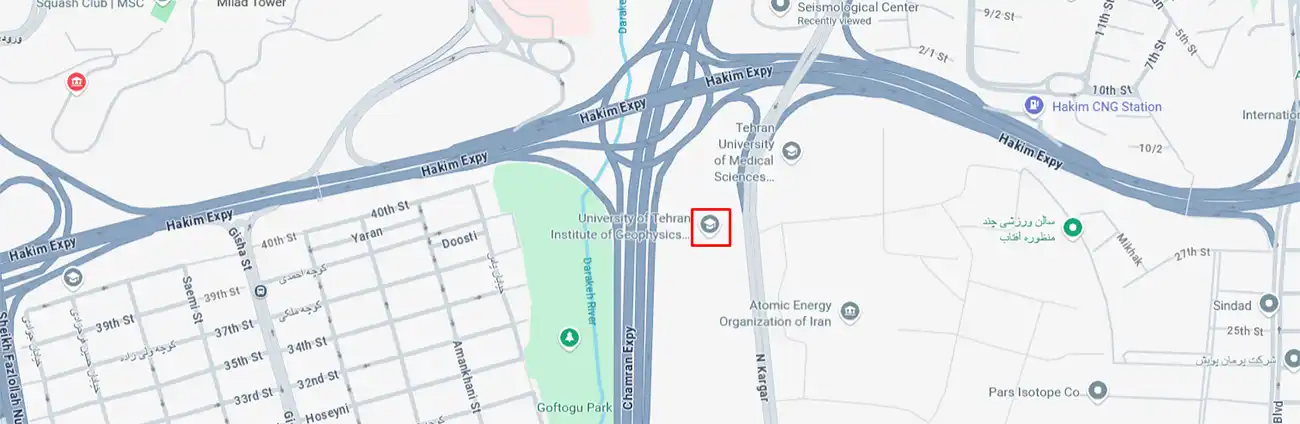The width and height of the screenshot is (1300, 424).
Task: Tap the red museum pin
Action: (77, 82)
